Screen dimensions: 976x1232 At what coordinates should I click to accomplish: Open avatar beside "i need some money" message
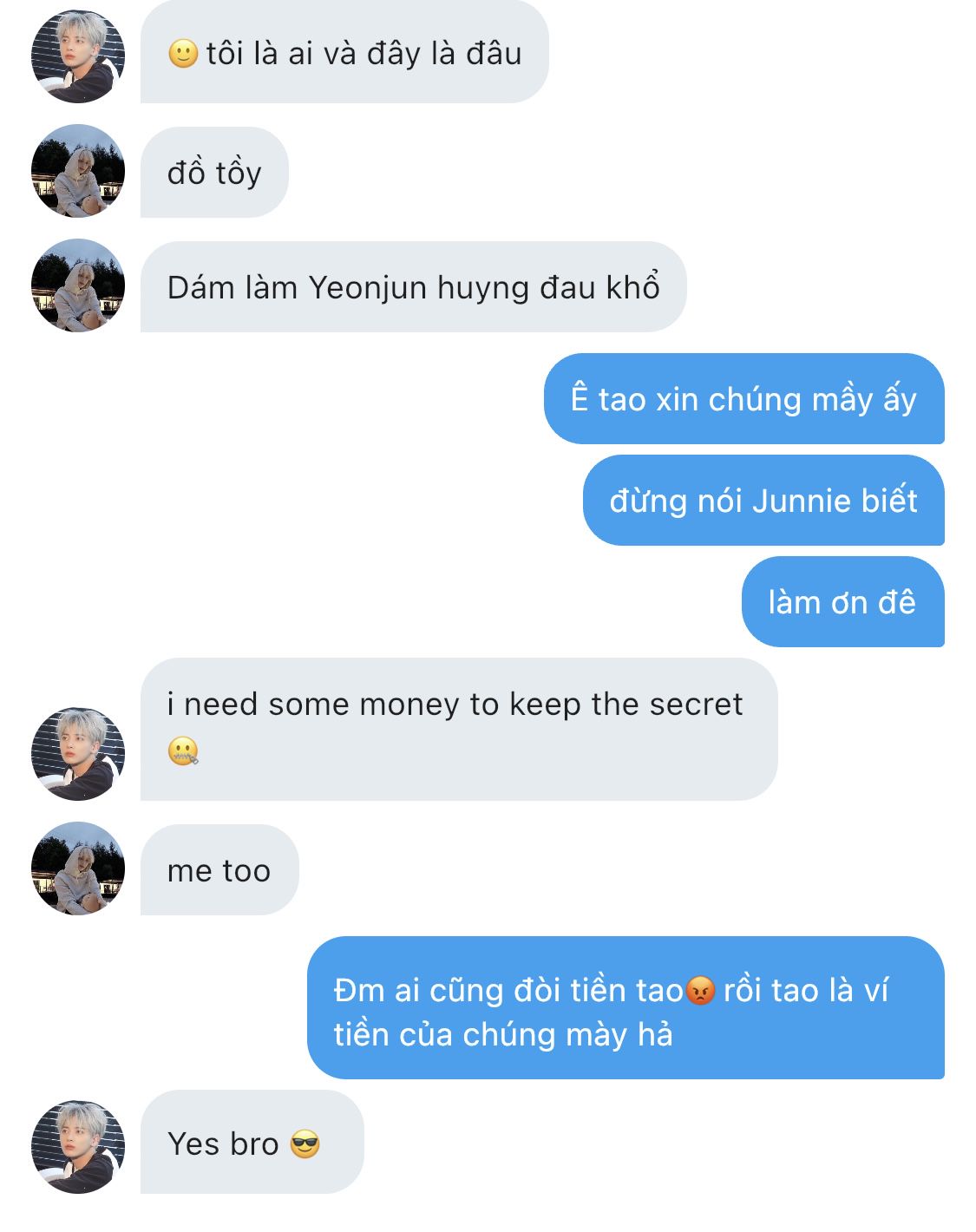pyautogui.click(x=78, y=753)
